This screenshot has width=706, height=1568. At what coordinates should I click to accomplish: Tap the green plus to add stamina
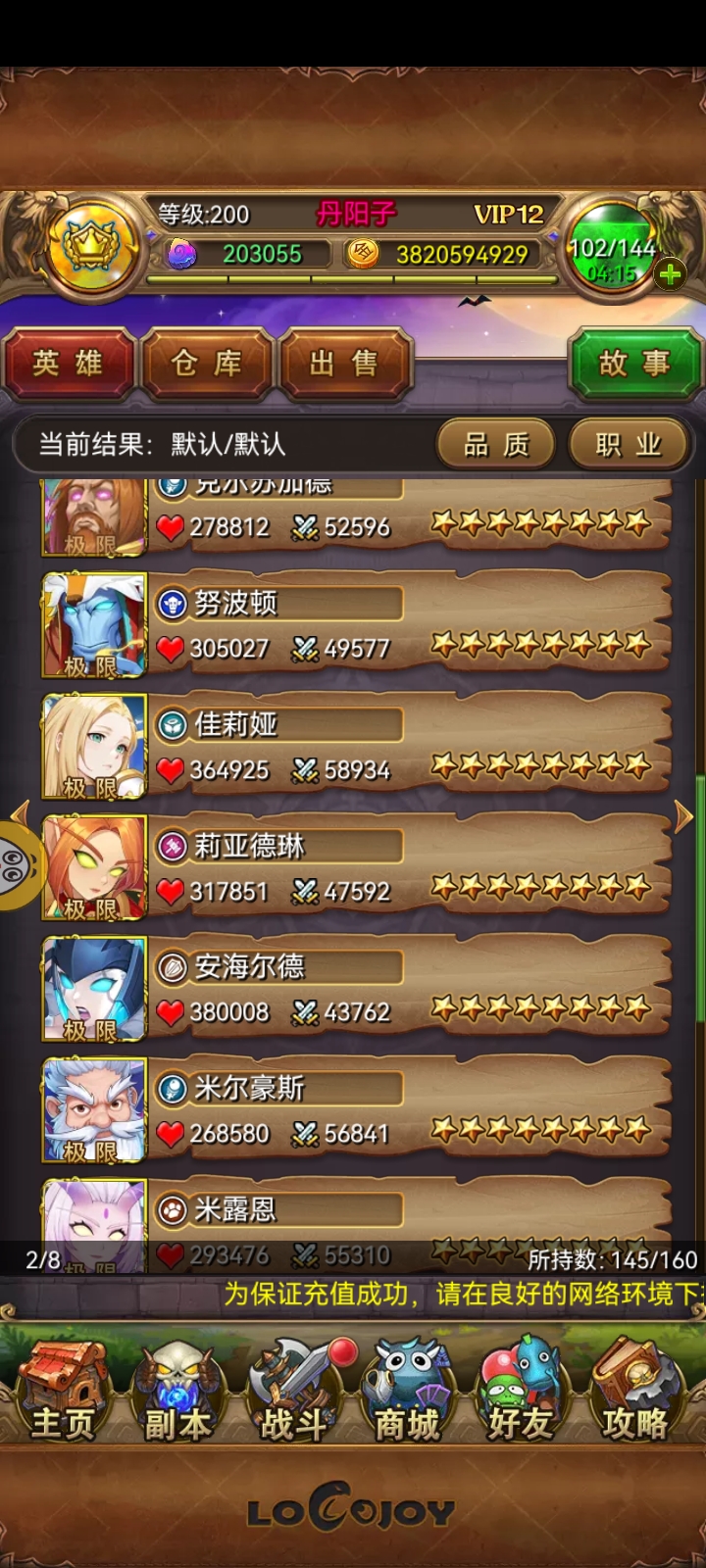click(671, 274)
